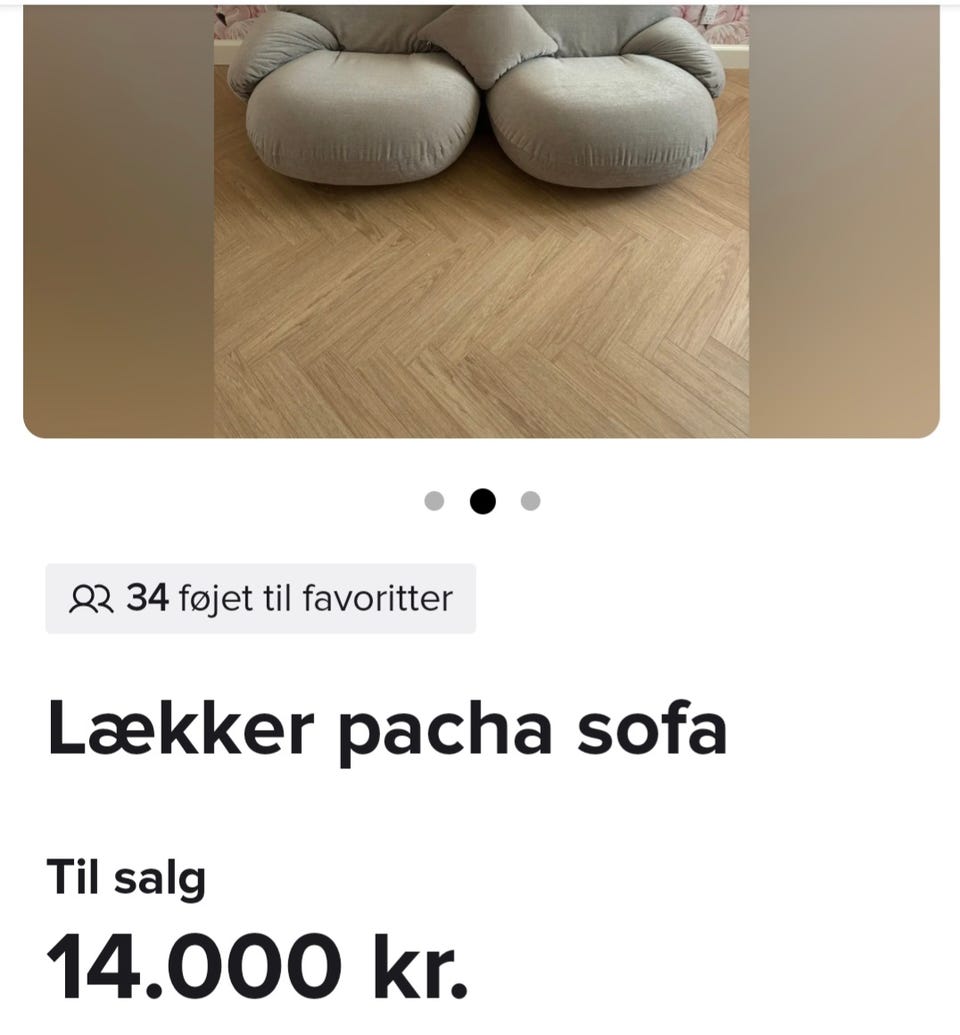Image resolution: width=960 pixels, height=1035 pixels.
Task: Select the "Til salg" status label
Action: [126, 880]
